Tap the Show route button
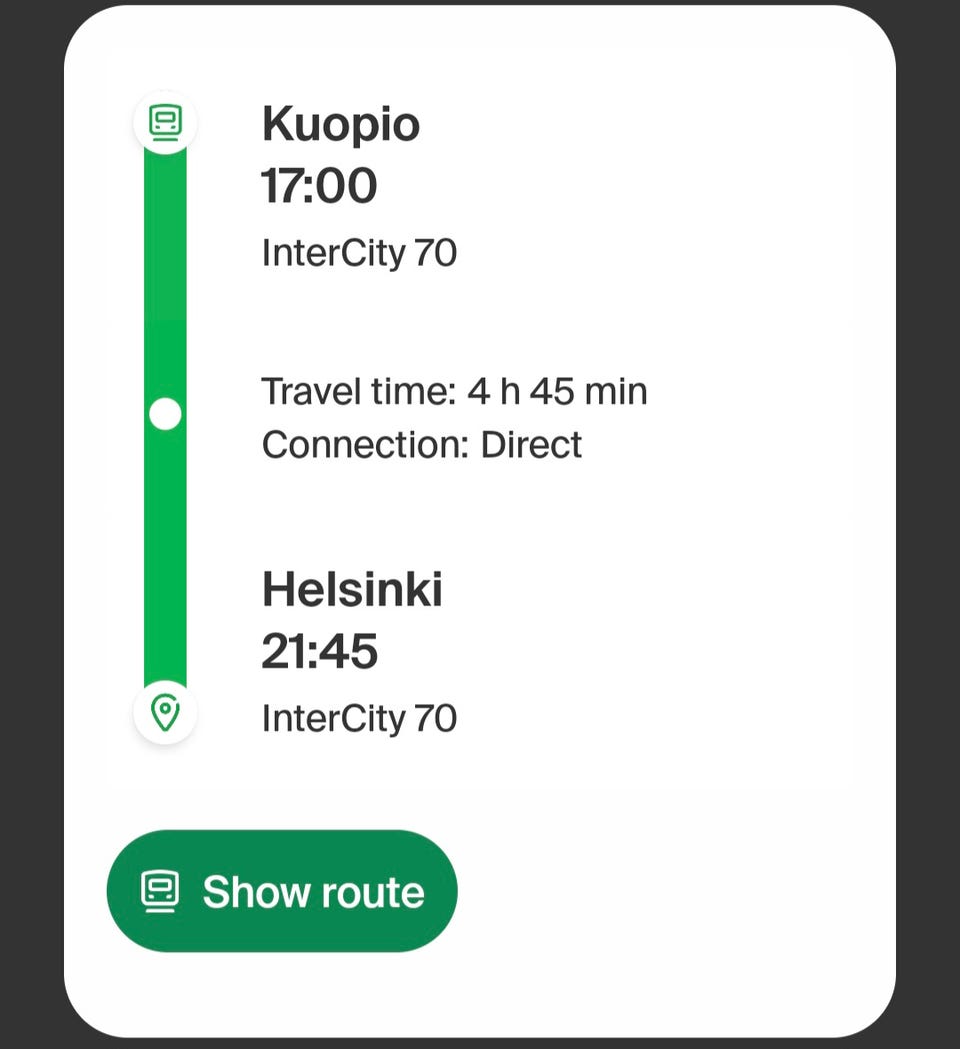 282,891
